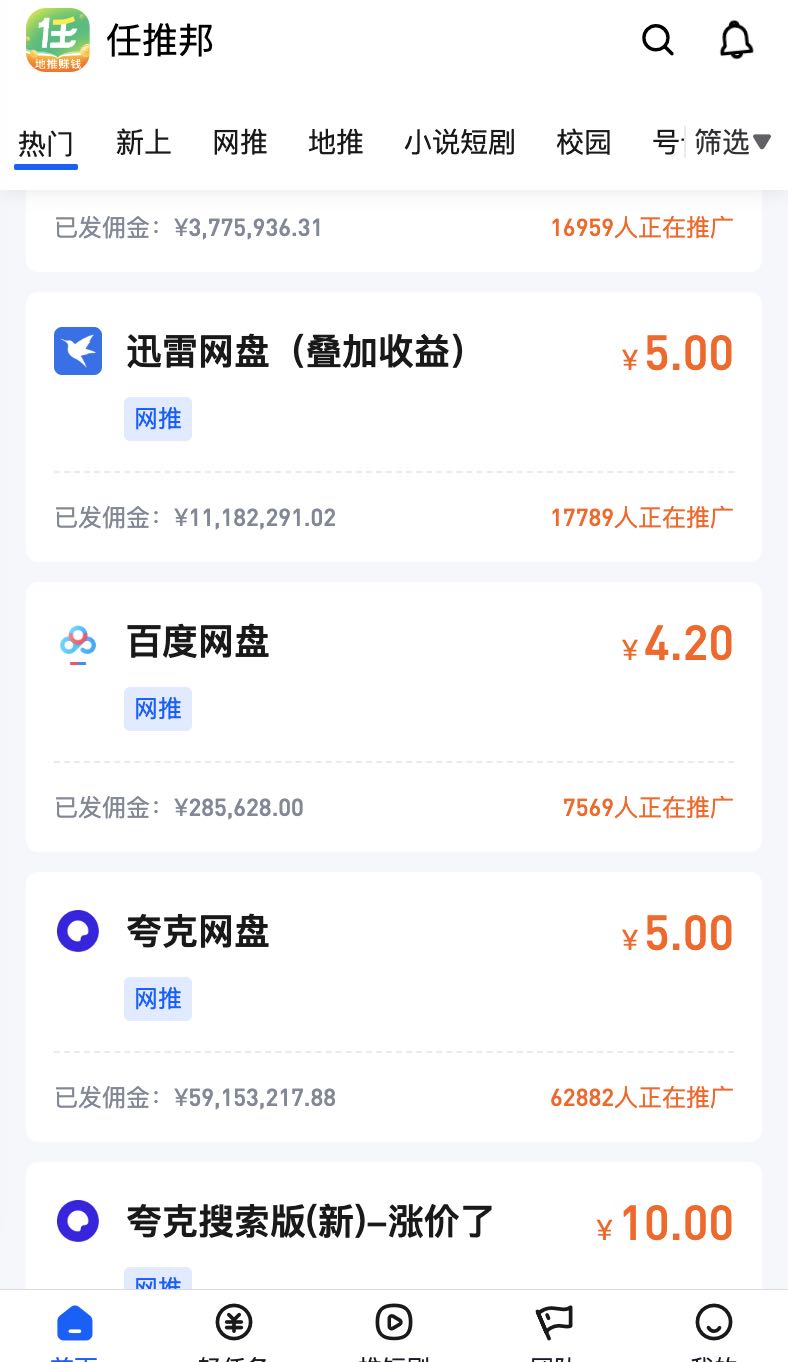Tap the 网推 tag under 百度网盘
The width and height of the screenshot is (788, 1362).
(x=157, y=708)
